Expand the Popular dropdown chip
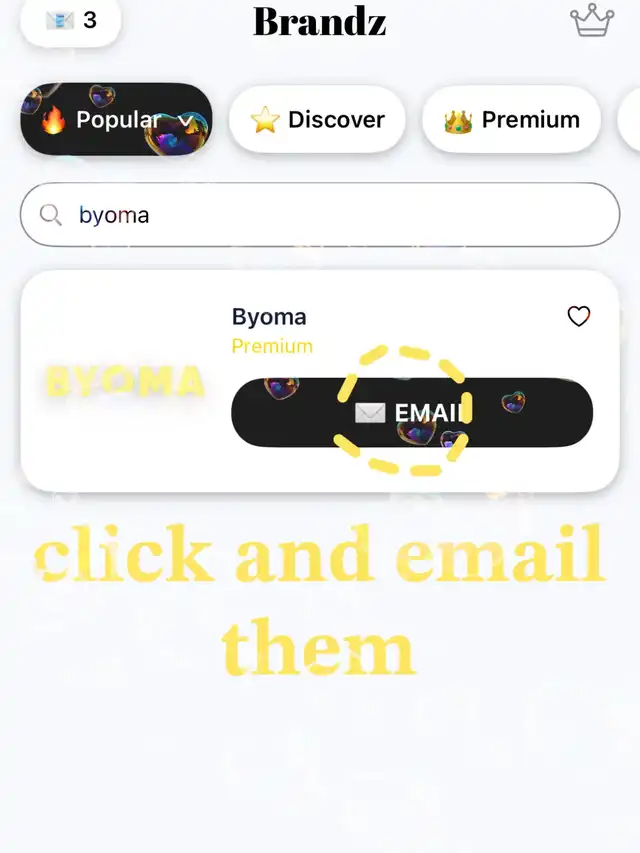640x853 pixels. point(116,120)
